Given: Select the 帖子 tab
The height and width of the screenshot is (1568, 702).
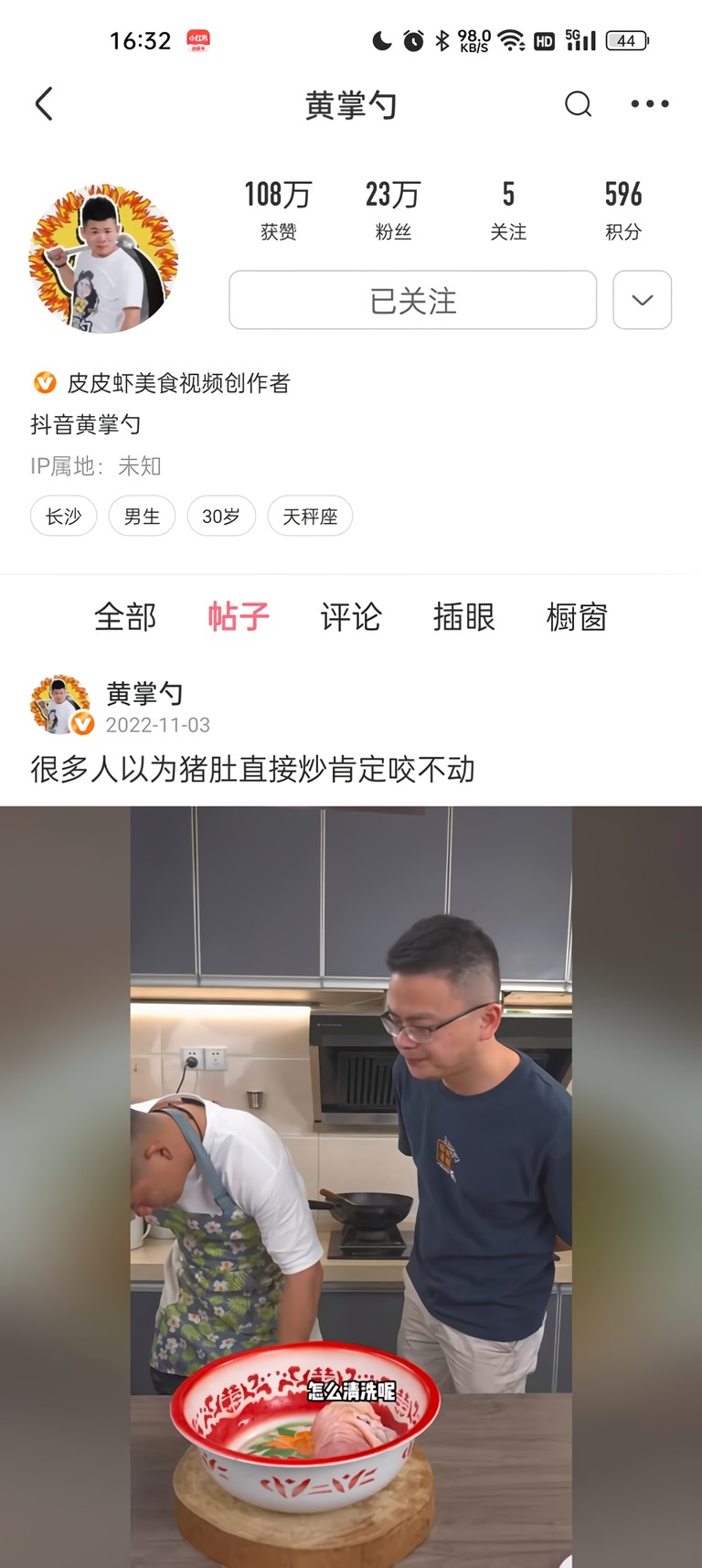Looking at the screenshot, I should pos(239,617).
